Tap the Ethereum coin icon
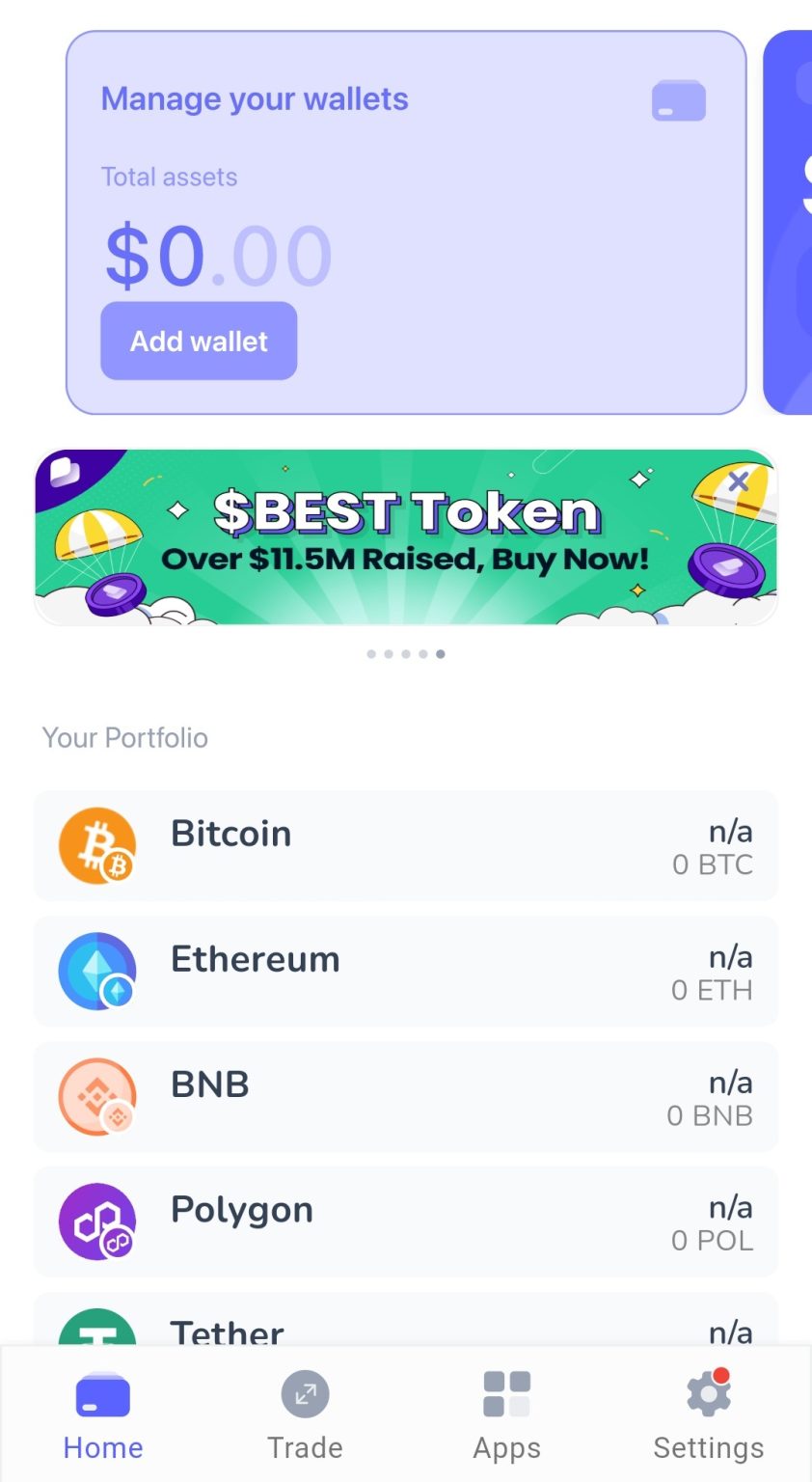The height and width of the screenshot is (1482, 812). pos(97,972)
